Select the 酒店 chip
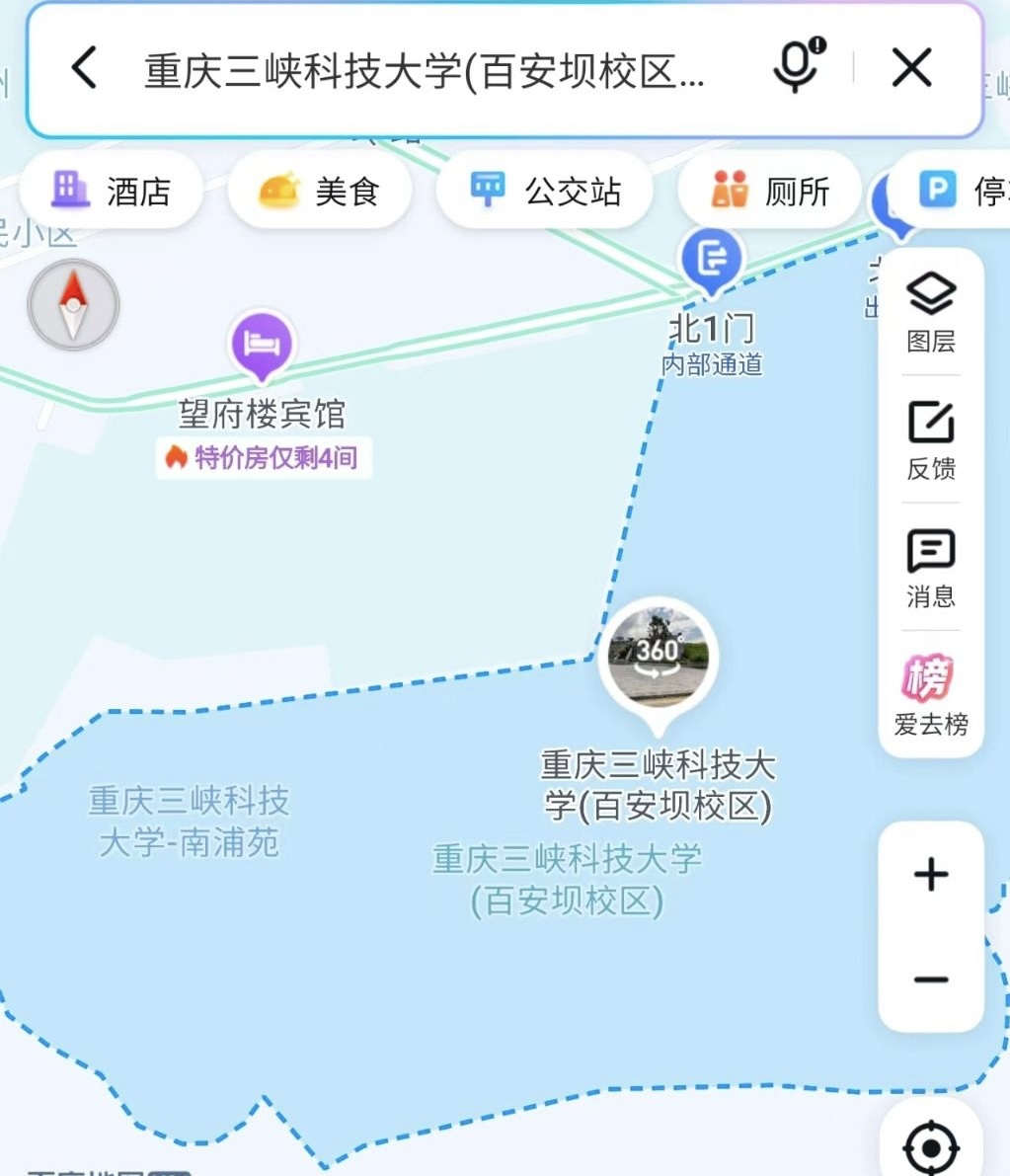 click(x=112, y=191)
